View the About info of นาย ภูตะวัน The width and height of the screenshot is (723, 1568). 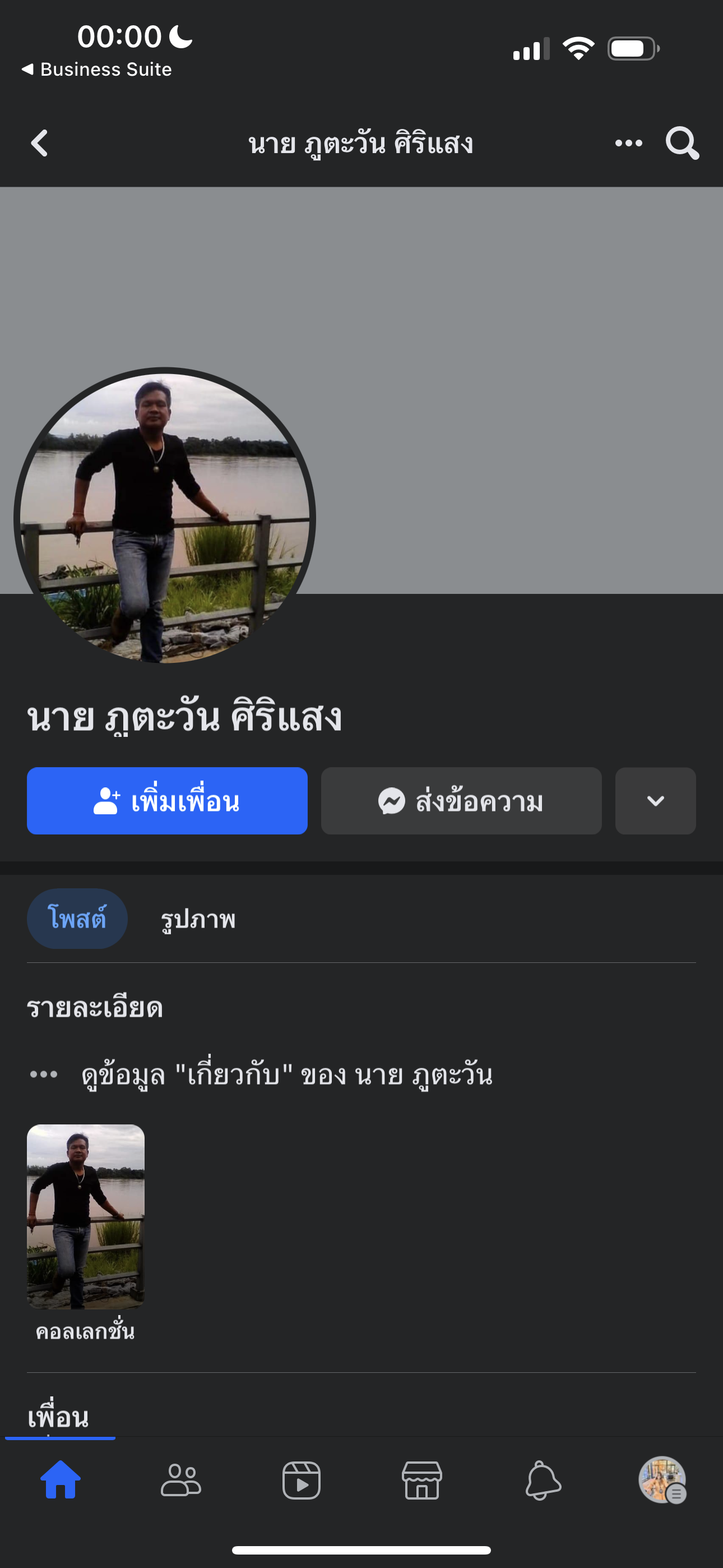[286, 1075]
